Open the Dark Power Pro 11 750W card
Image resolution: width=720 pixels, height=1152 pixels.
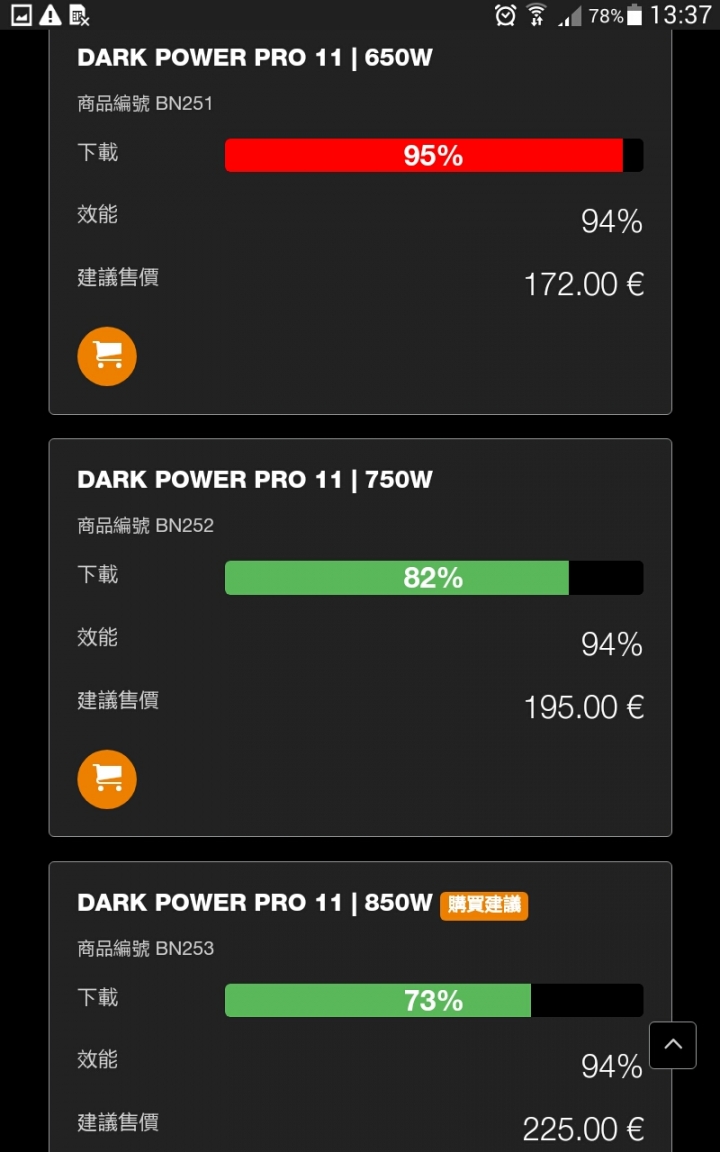[x=255, y=480]
